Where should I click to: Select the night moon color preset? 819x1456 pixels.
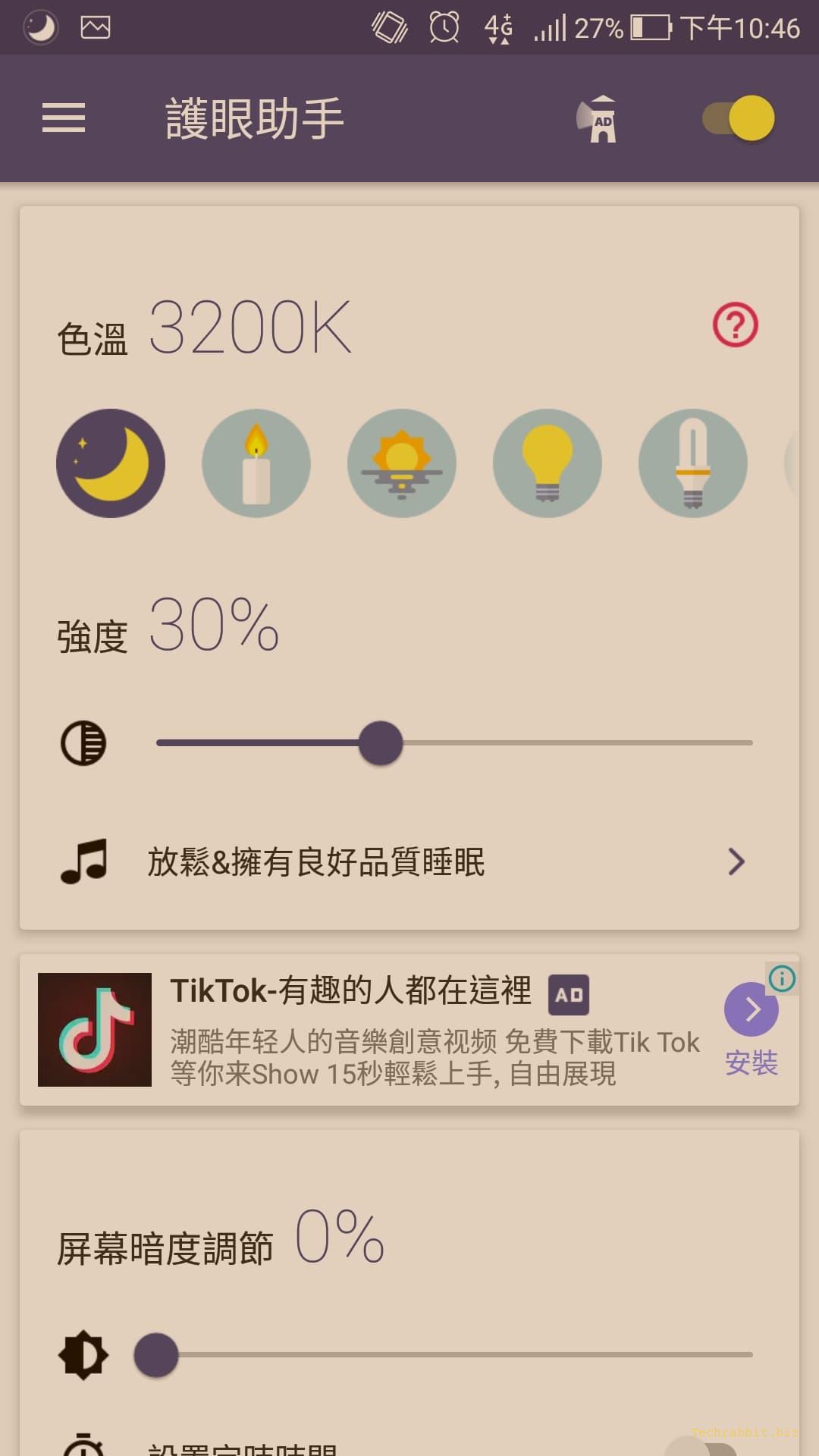(x=111, y=463)
